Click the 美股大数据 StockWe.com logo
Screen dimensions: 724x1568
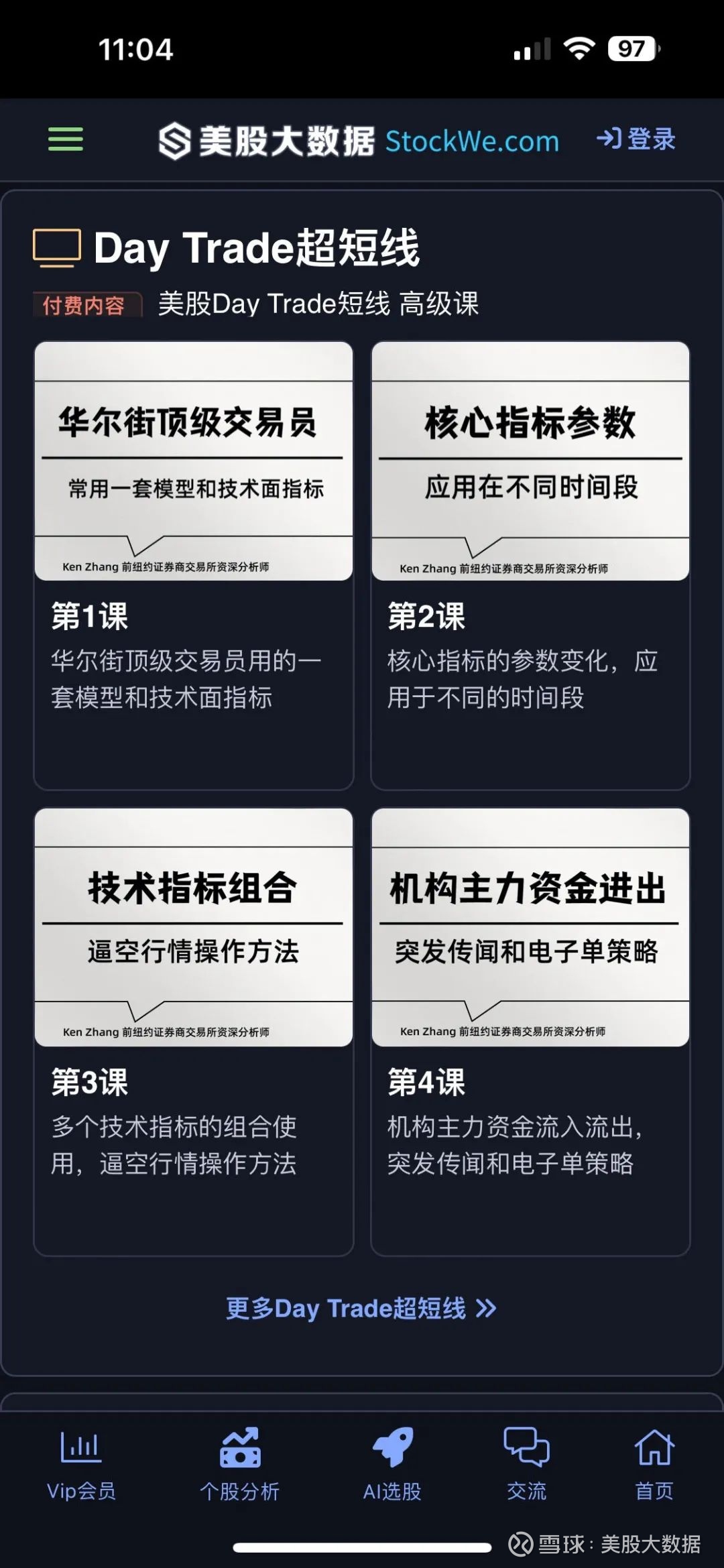point(359,141)
